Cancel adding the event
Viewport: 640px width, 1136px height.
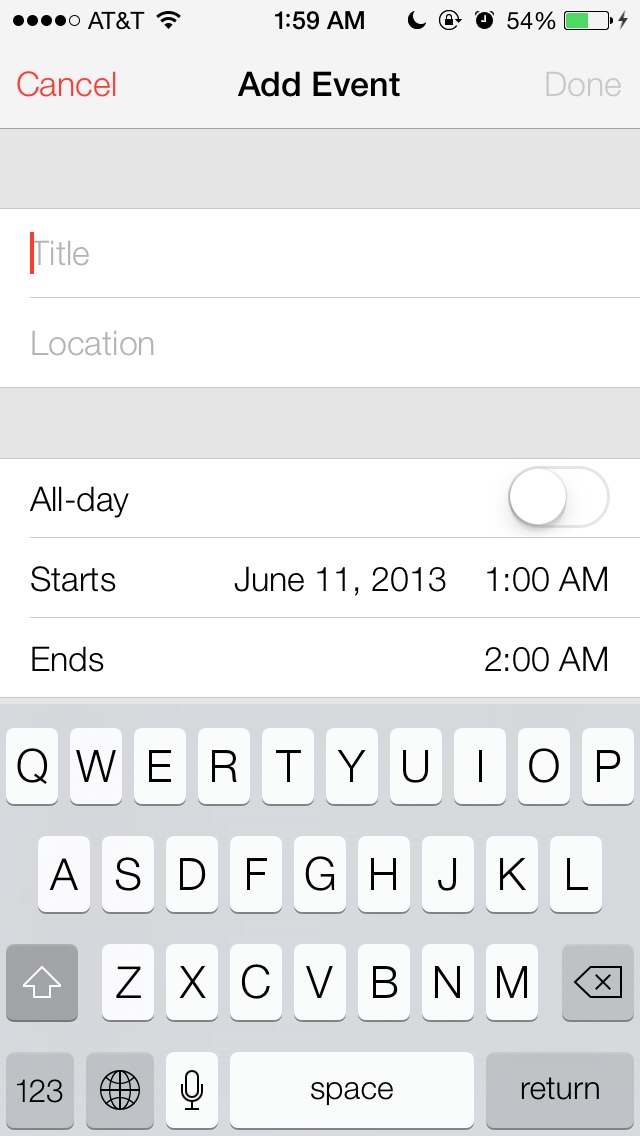tap(66, 85)
